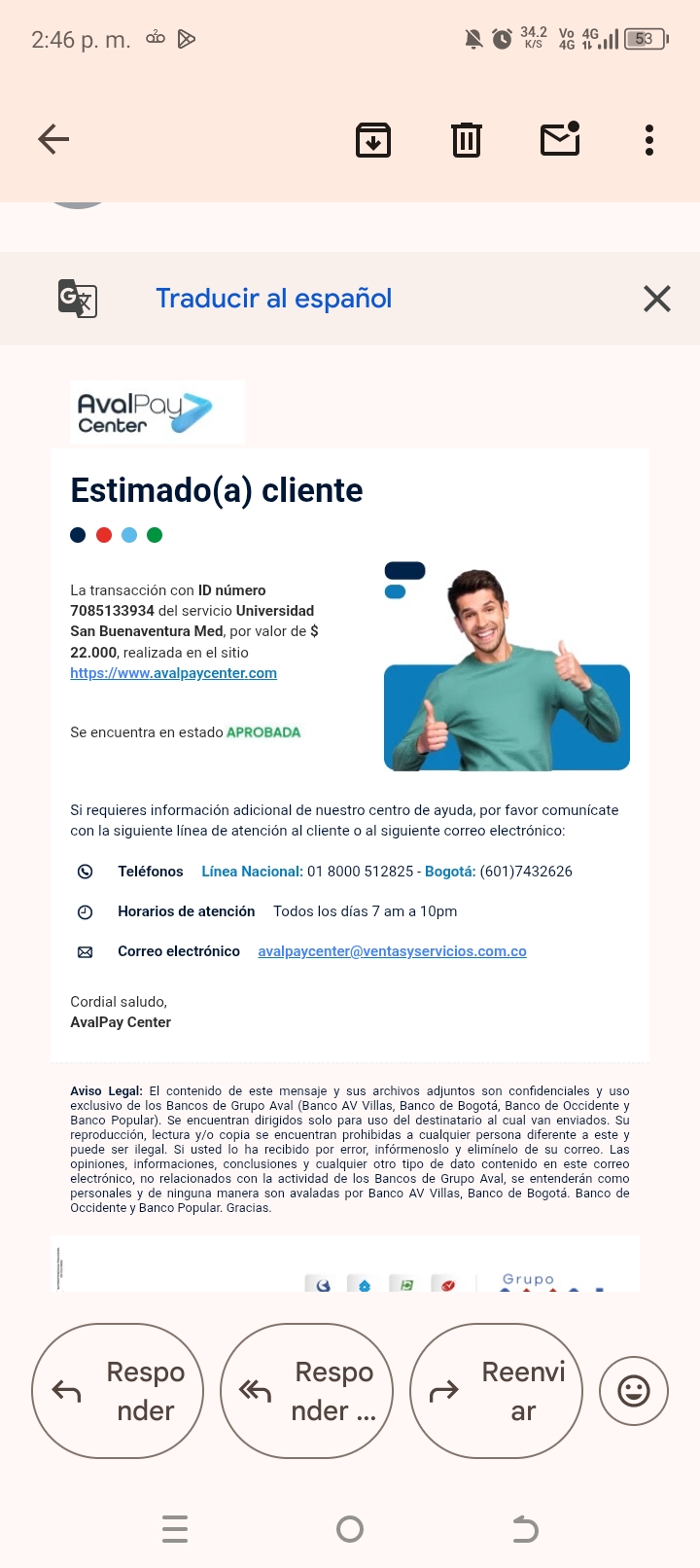Go to the system home screen

coord(350,1529)
